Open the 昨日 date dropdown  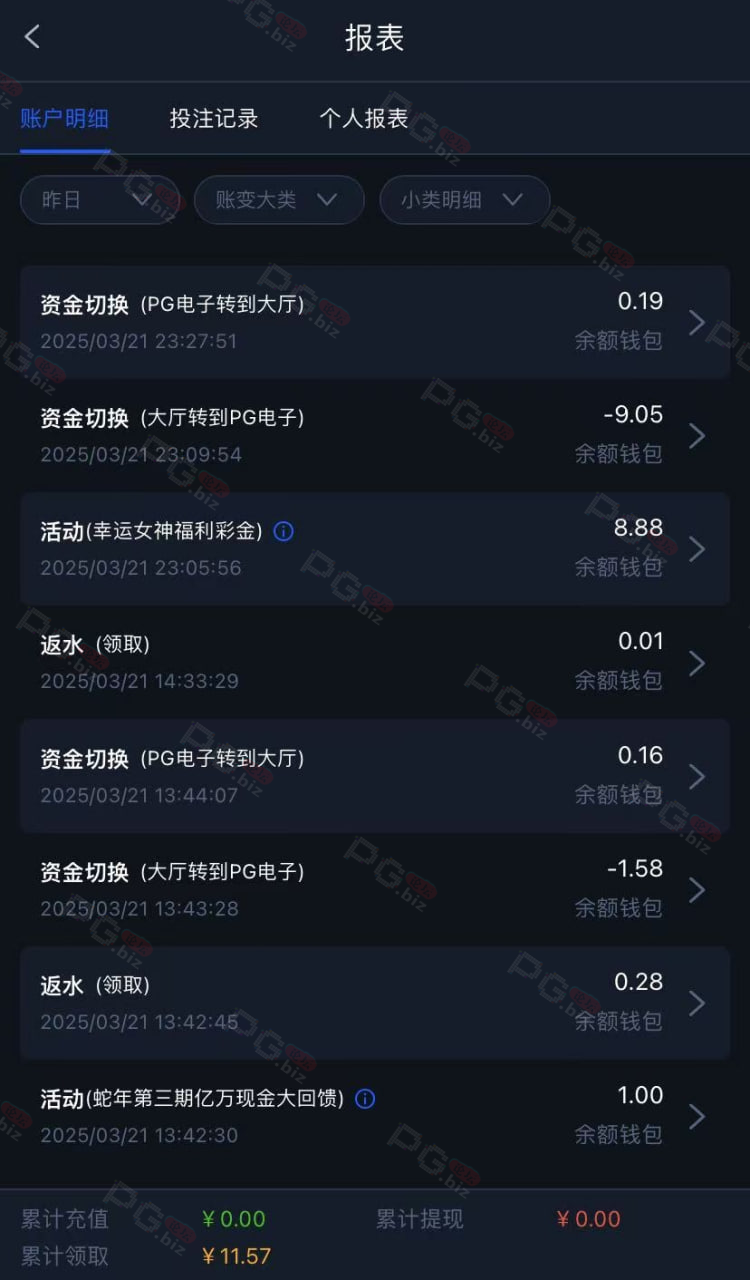(100, 200)
